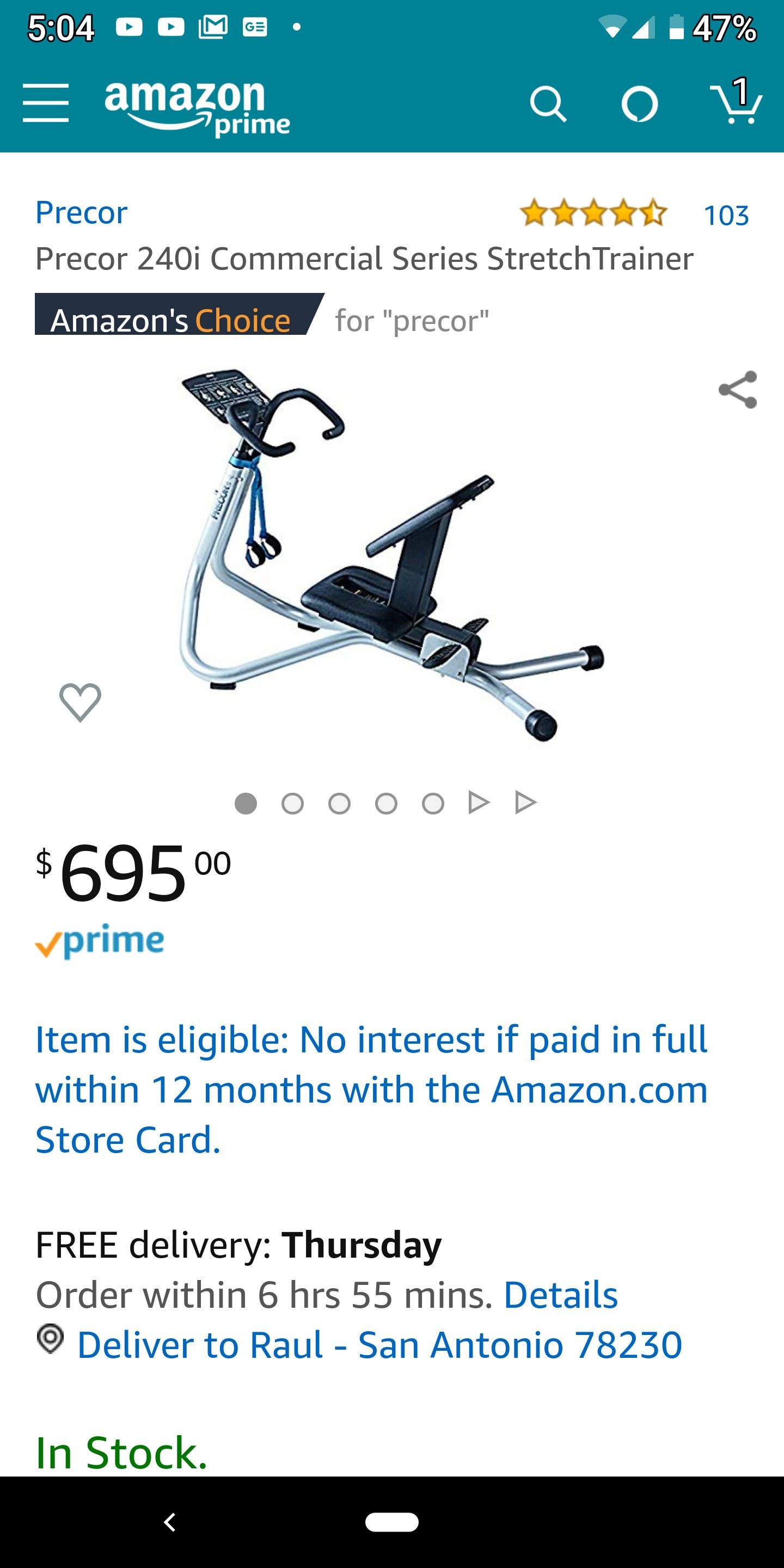784x1568 pixels.
Task: Open the Amazon.com Store Card financing offer
Action: [371, 1089]
